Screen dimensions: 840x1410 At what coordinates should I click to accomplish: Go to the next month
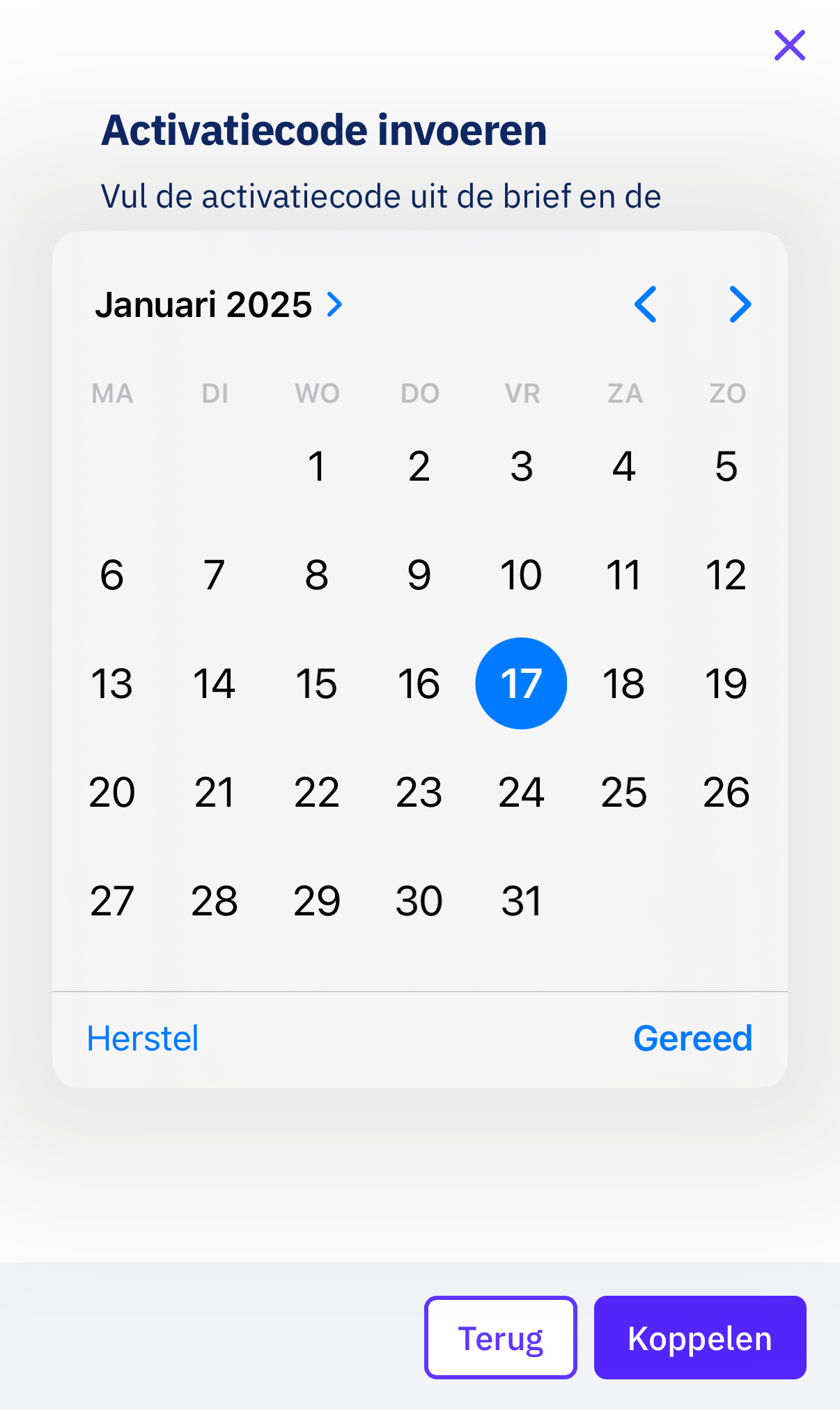pos(740,304)
